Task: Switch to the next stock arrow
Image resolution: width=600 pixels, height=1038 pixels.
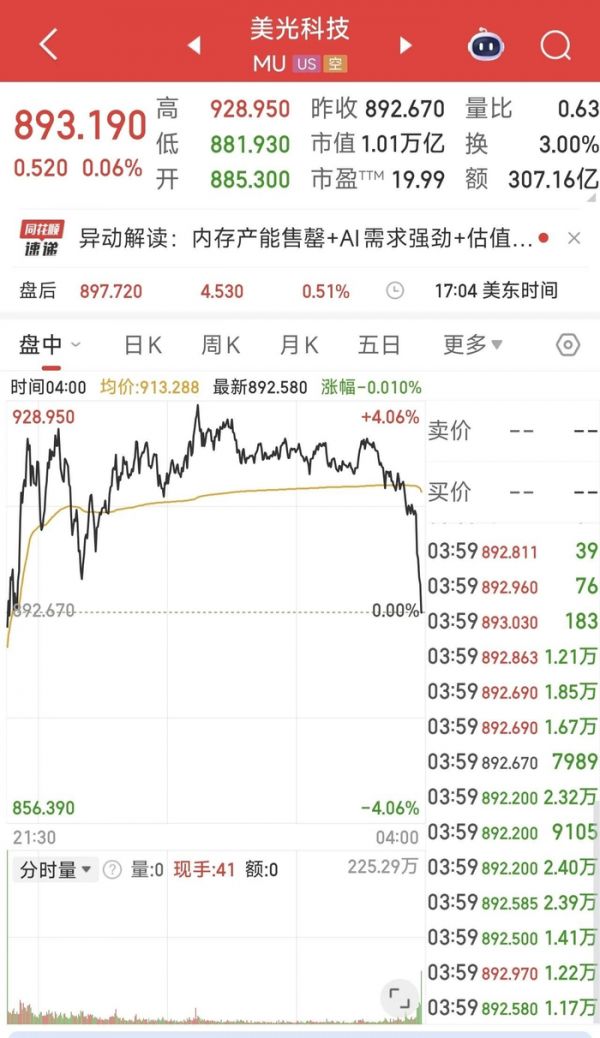Action: (405, 45)
